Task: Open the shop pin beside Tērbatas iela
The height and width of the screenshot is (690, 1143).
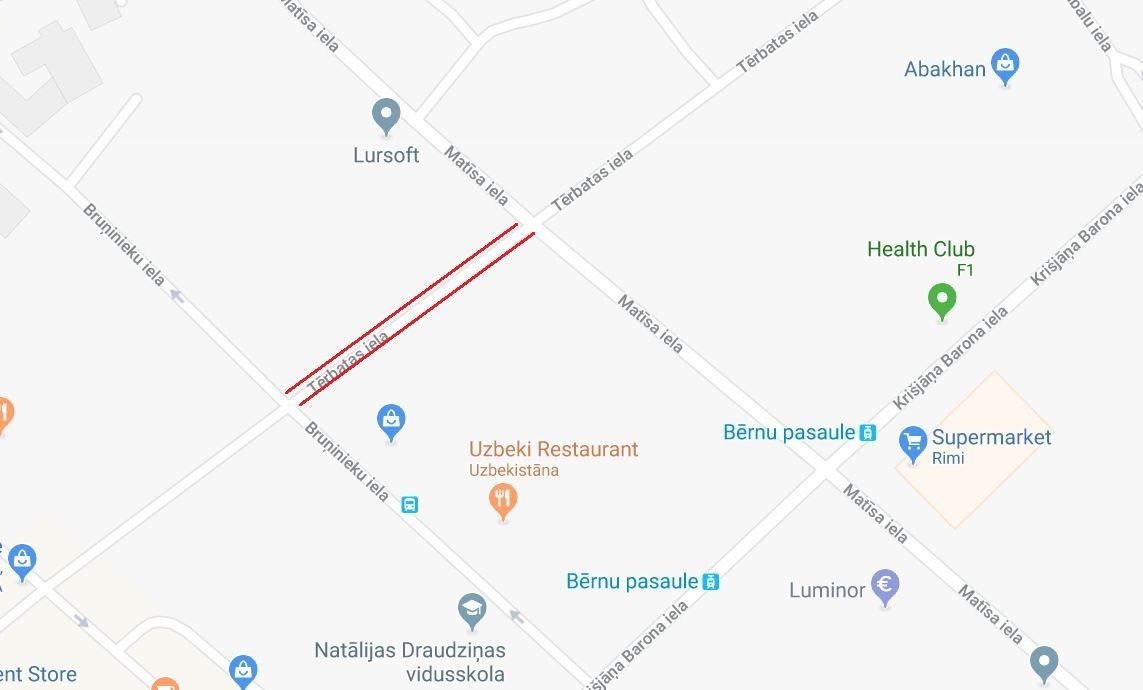Action: (391, 420)
